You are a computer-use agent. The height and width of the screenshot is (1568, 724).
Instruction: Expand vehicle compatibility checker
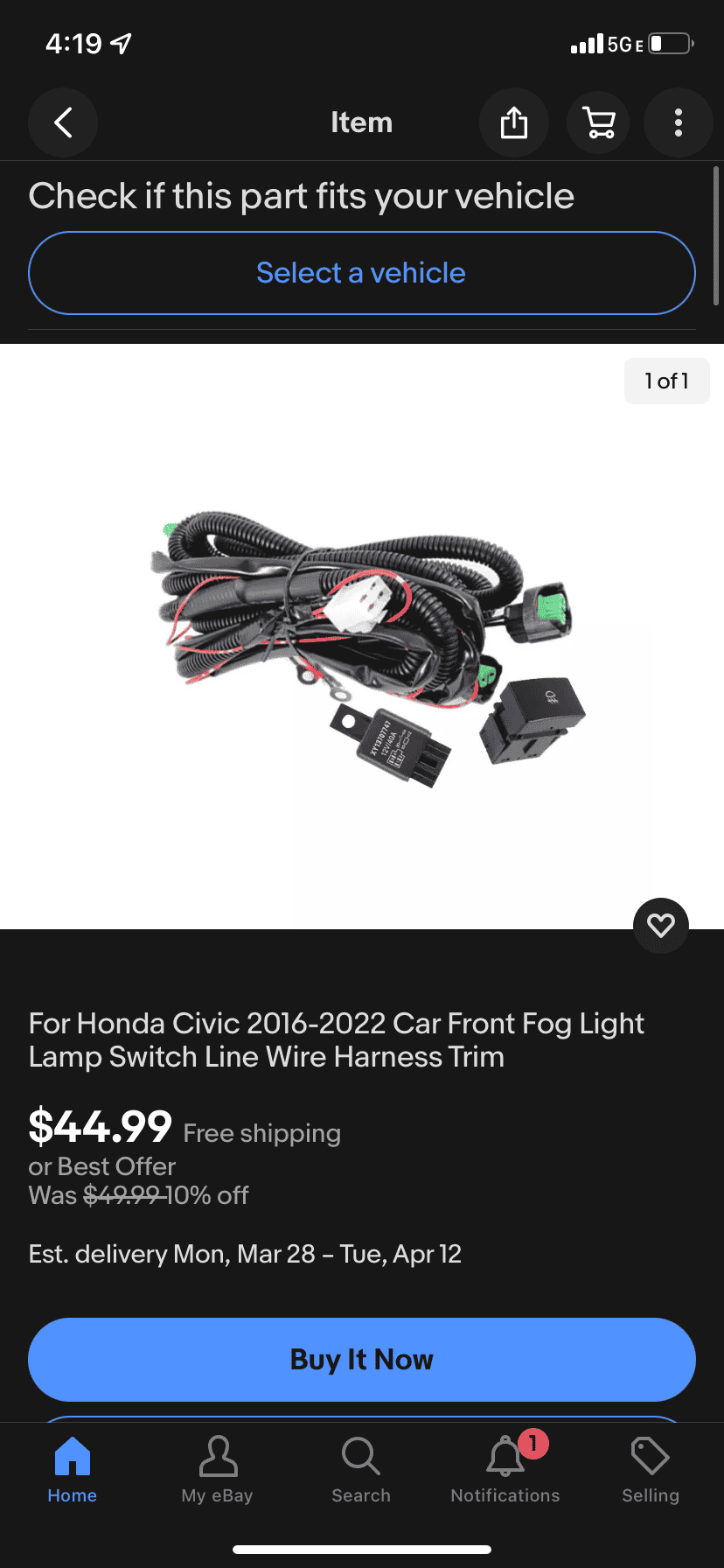point(301,196)
